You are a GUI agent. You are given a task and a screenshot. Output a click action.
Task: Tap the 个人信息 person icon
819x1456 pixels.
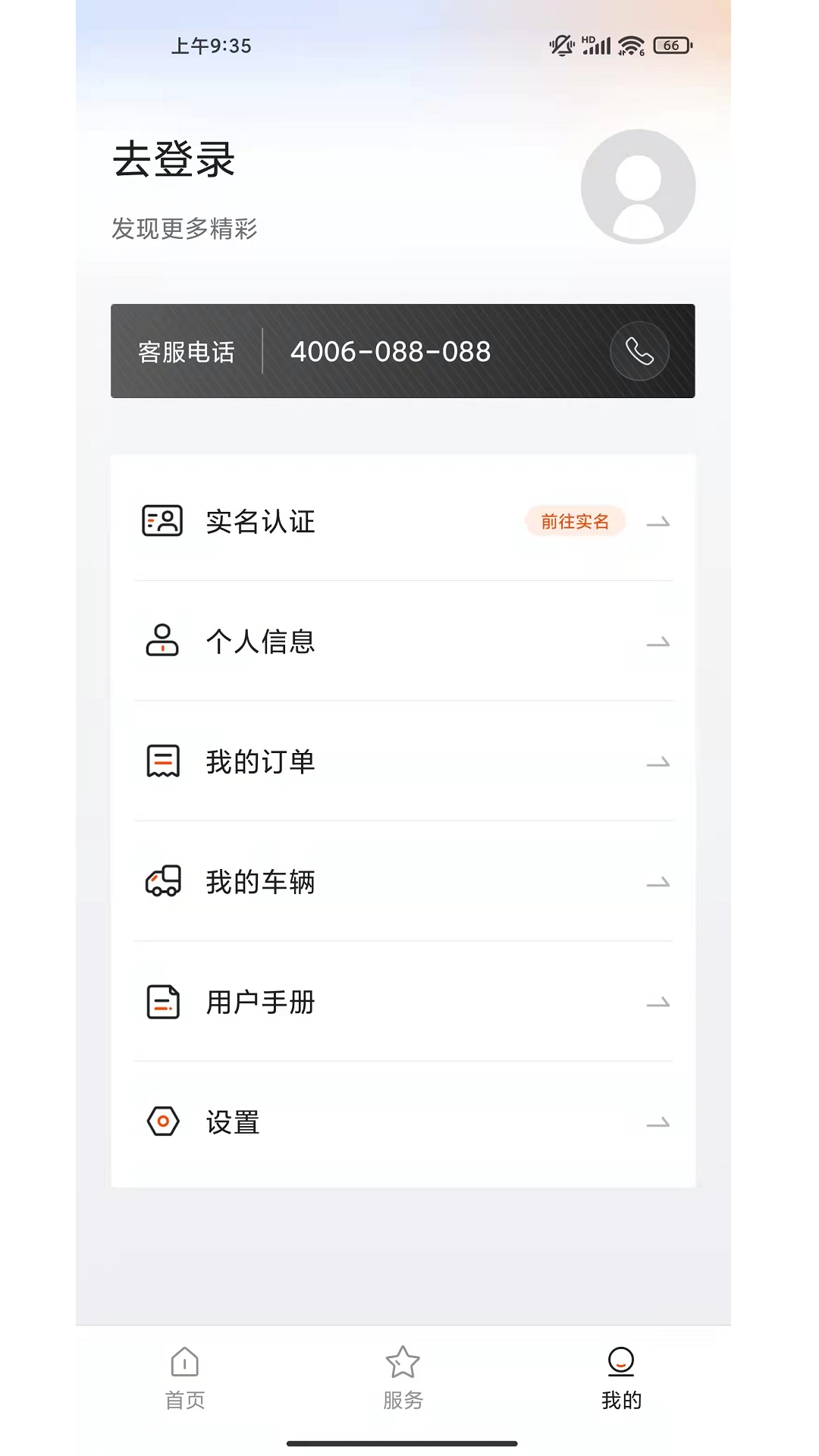click(x=161, y=642)
